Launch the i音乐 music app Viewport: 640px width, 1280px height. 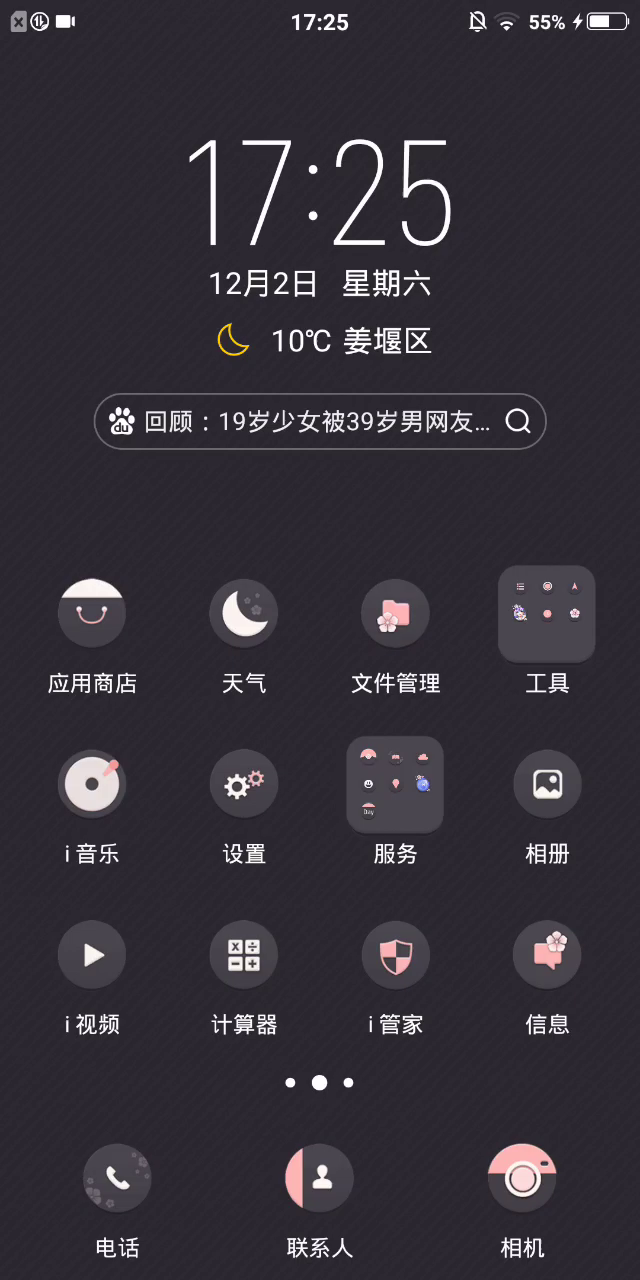pos(92,784)
